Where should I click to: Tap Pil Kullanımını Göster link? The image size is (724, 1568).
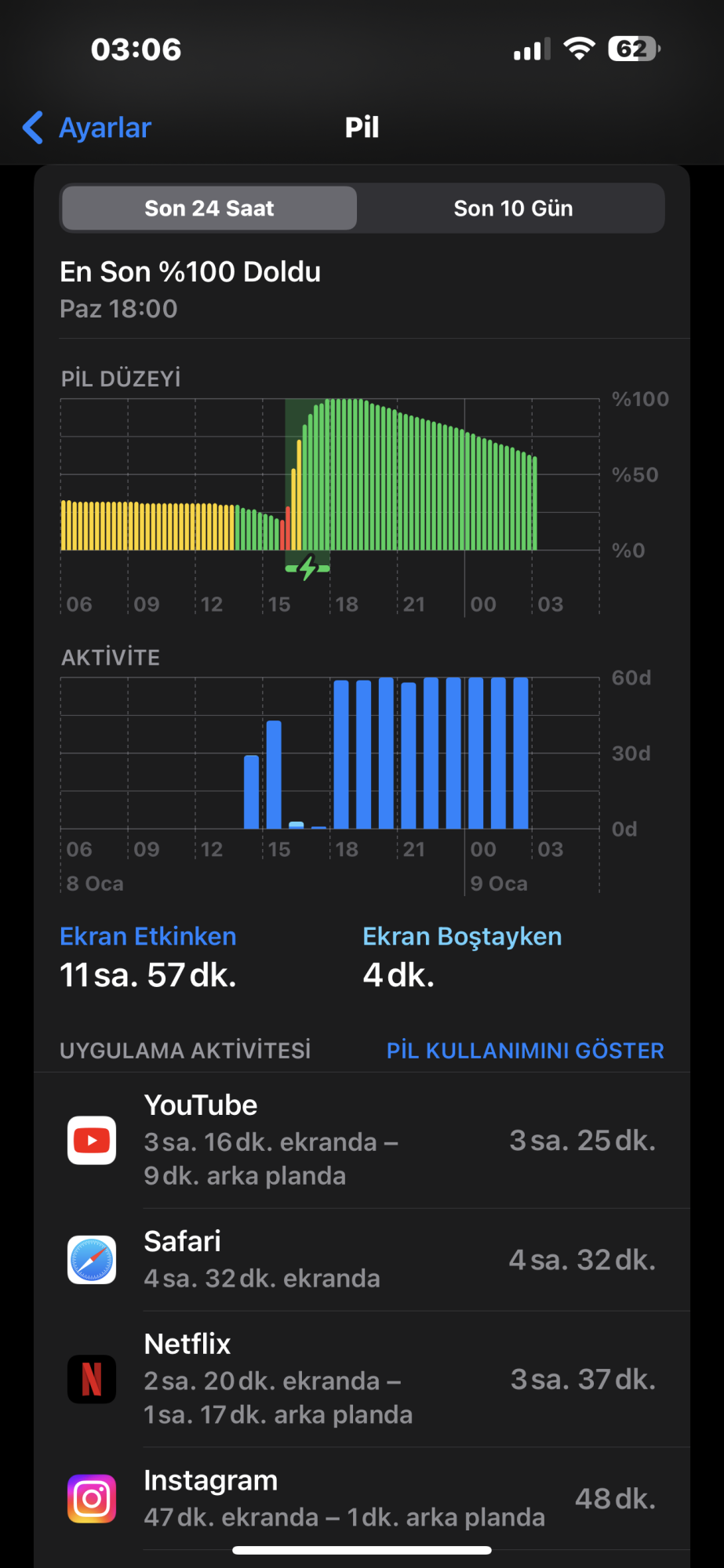525,1051
